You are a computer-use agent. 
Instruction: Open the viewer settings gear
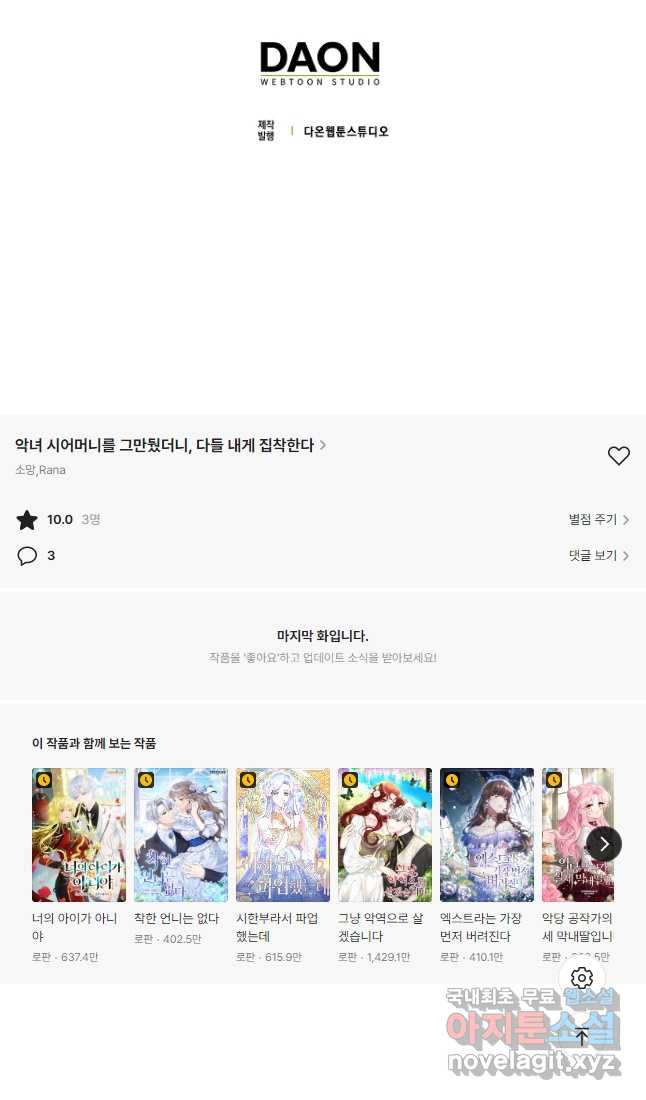click(x=582, y=978)
